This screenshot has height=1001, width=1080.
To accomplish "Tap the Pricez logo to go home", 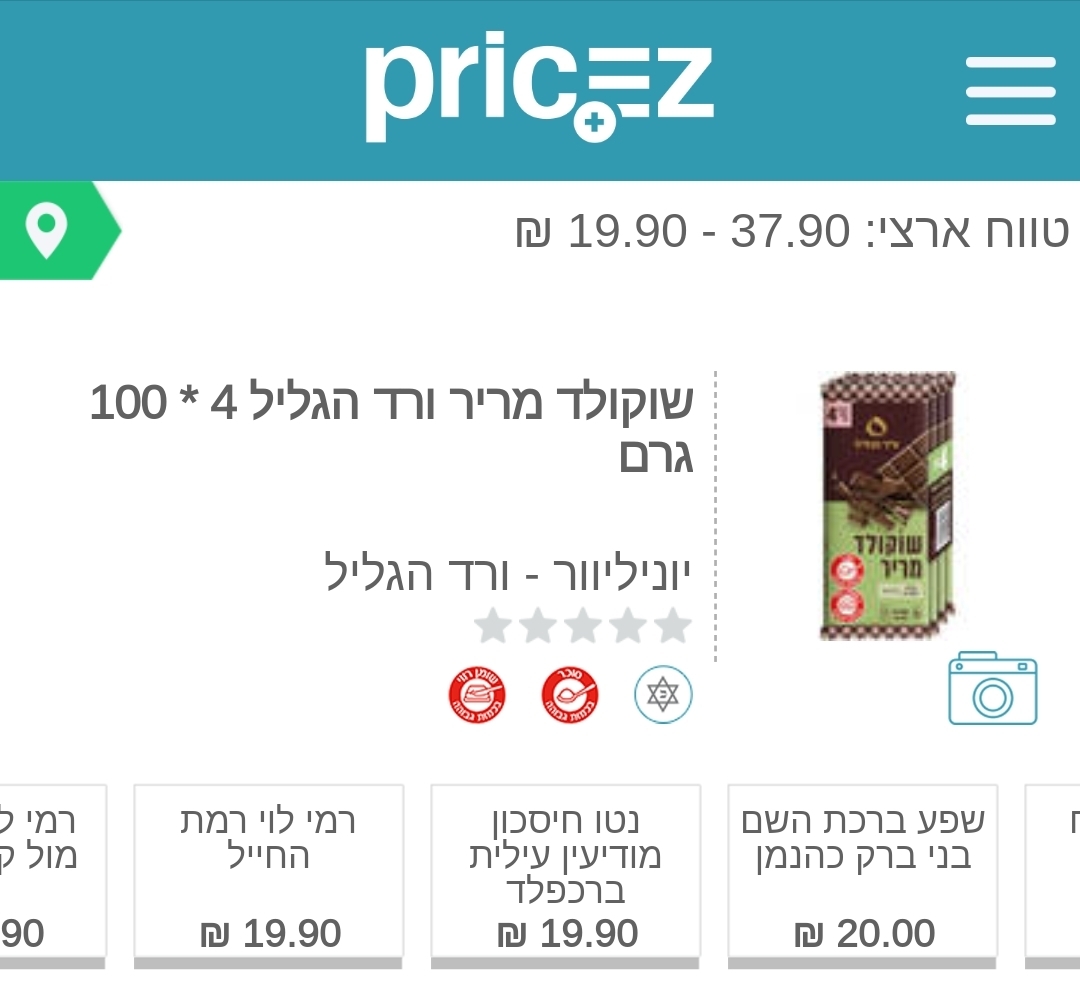I will coord(539,90).
